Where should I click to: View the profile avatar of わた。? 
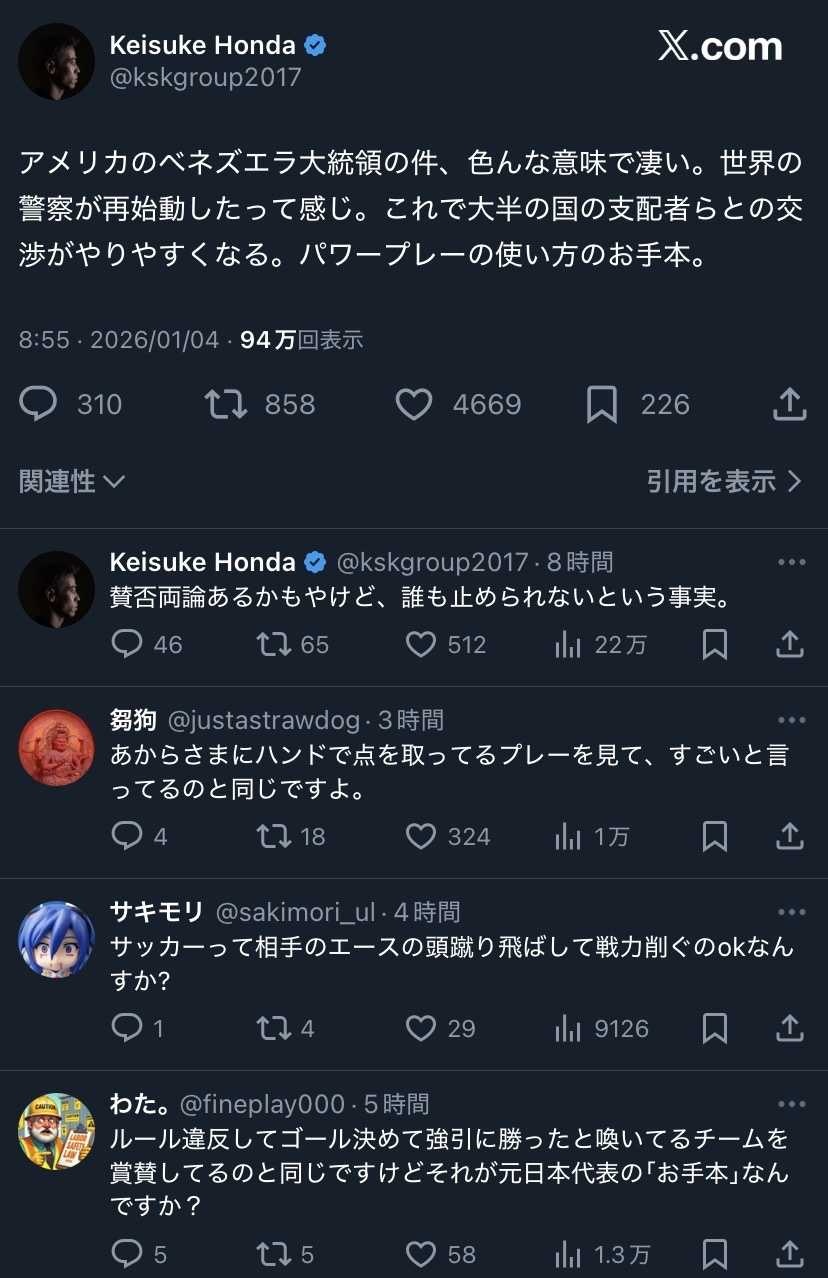56,1130
